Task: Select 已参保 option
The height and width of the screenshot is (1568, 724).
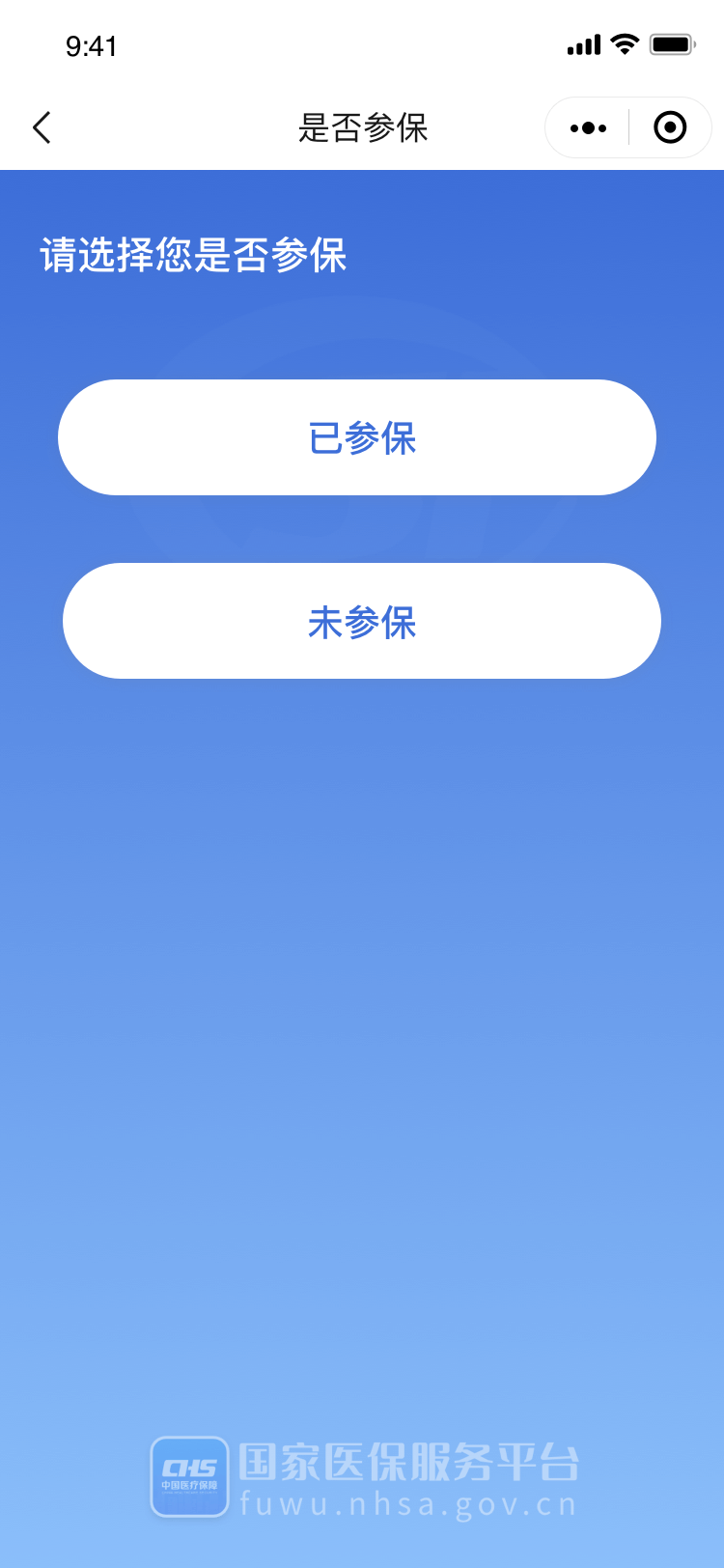Action: (x=357, y=437)
